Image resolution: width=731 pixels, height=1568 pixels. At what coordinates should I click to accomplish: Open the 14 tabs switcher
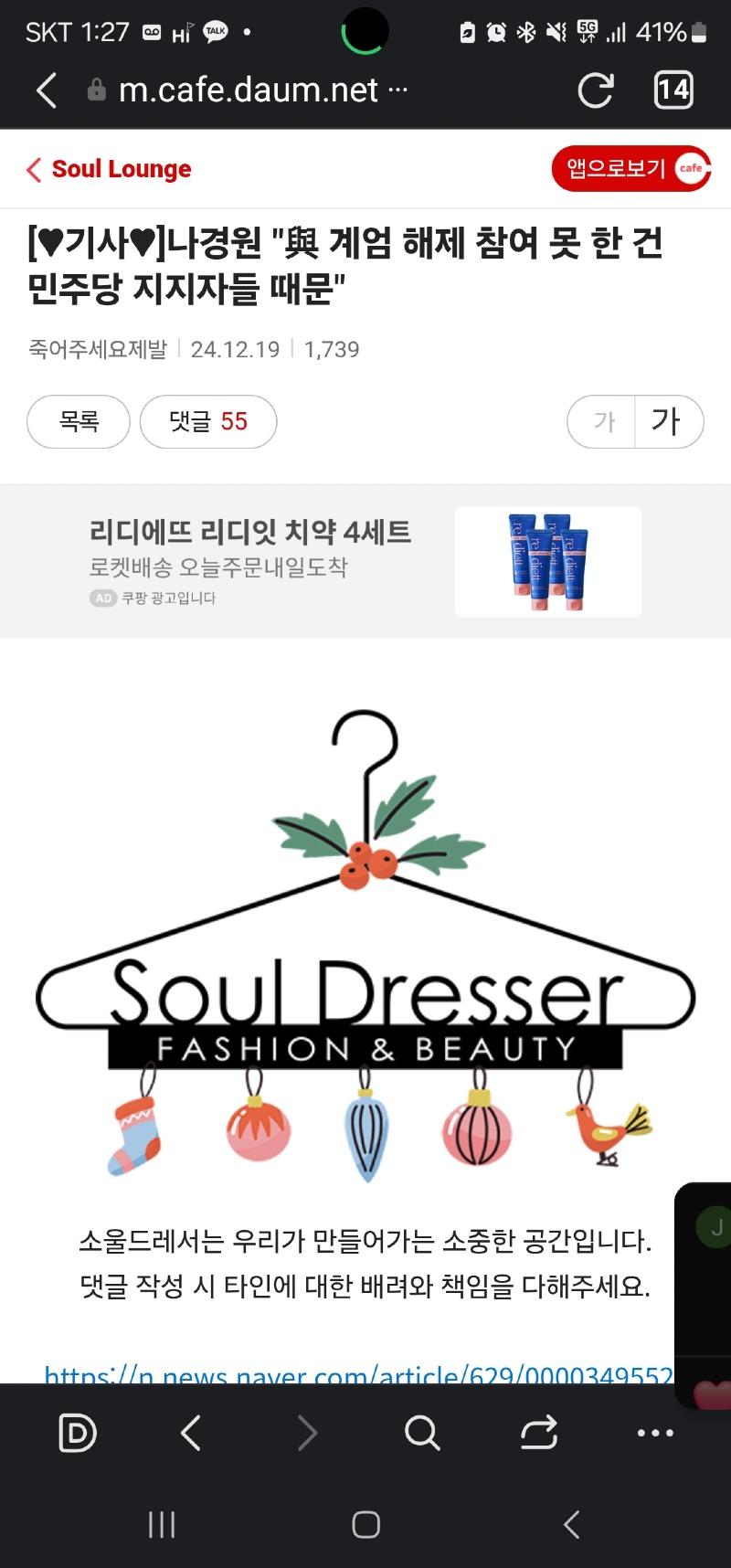point(673,90)
